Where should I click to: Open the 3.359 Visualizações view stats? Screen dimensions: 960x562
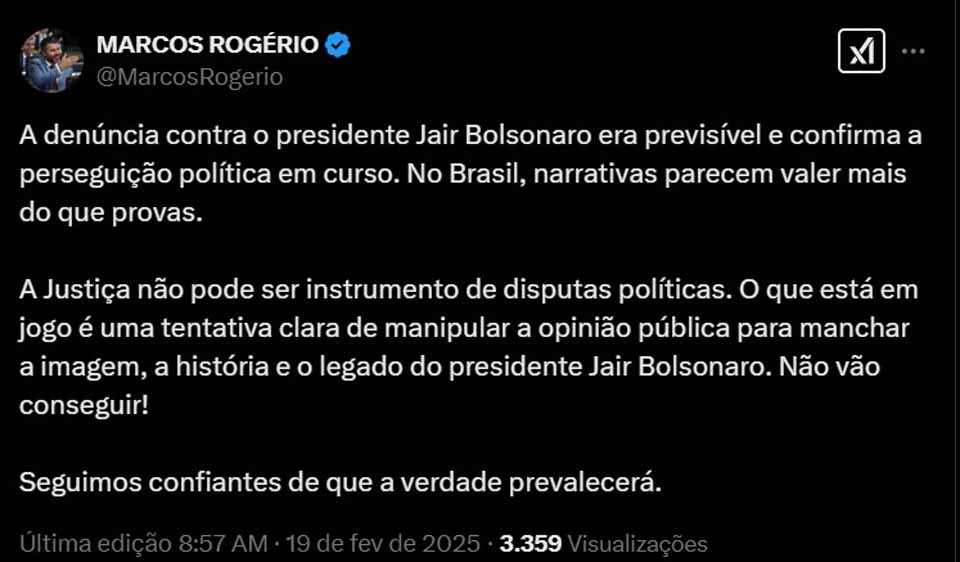603,544
